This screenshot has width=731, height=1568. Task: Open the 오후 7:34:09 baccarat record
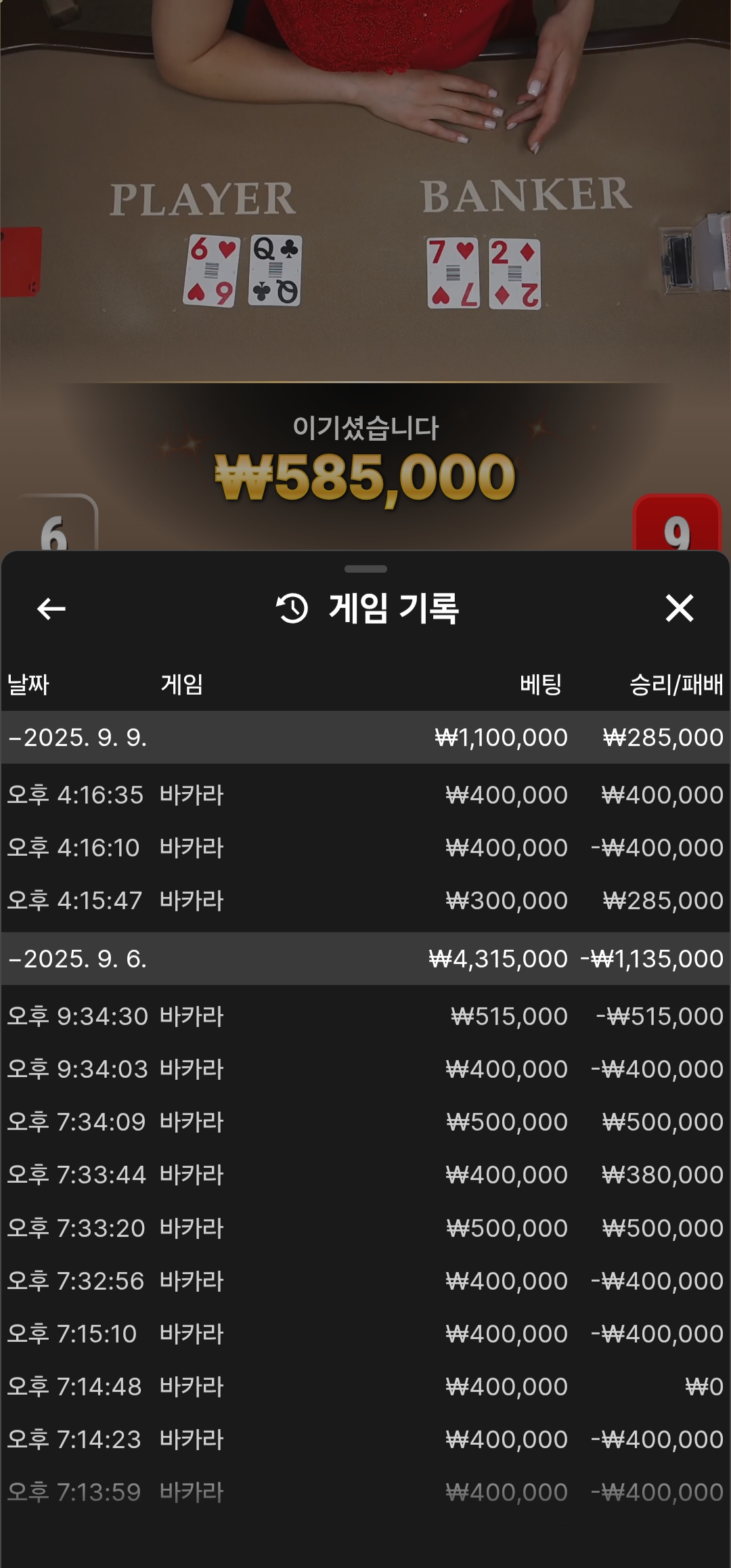[x=365, y=1122]
